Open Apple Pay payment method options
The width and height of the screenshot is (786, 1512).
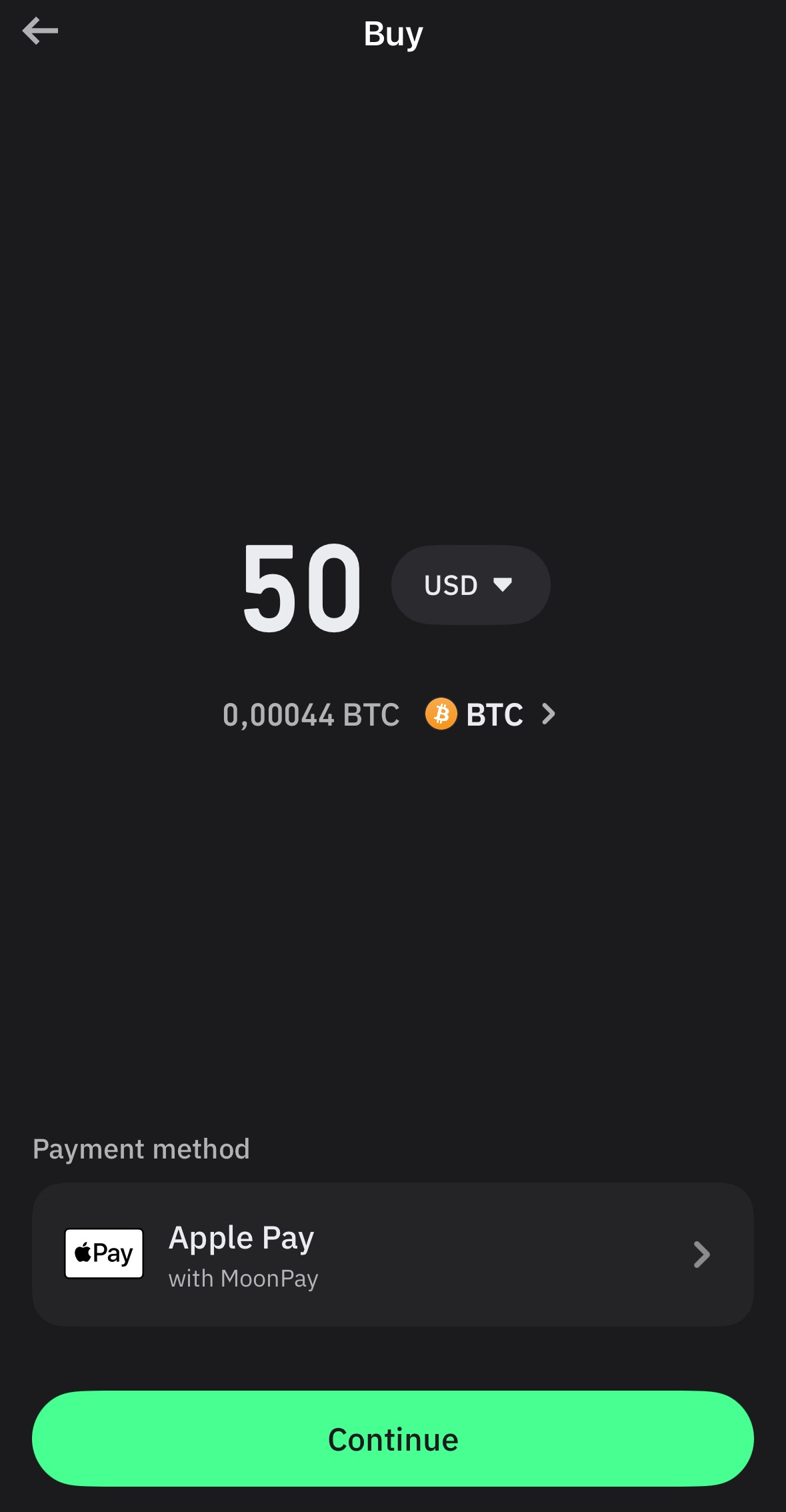tap(393, 1254)
